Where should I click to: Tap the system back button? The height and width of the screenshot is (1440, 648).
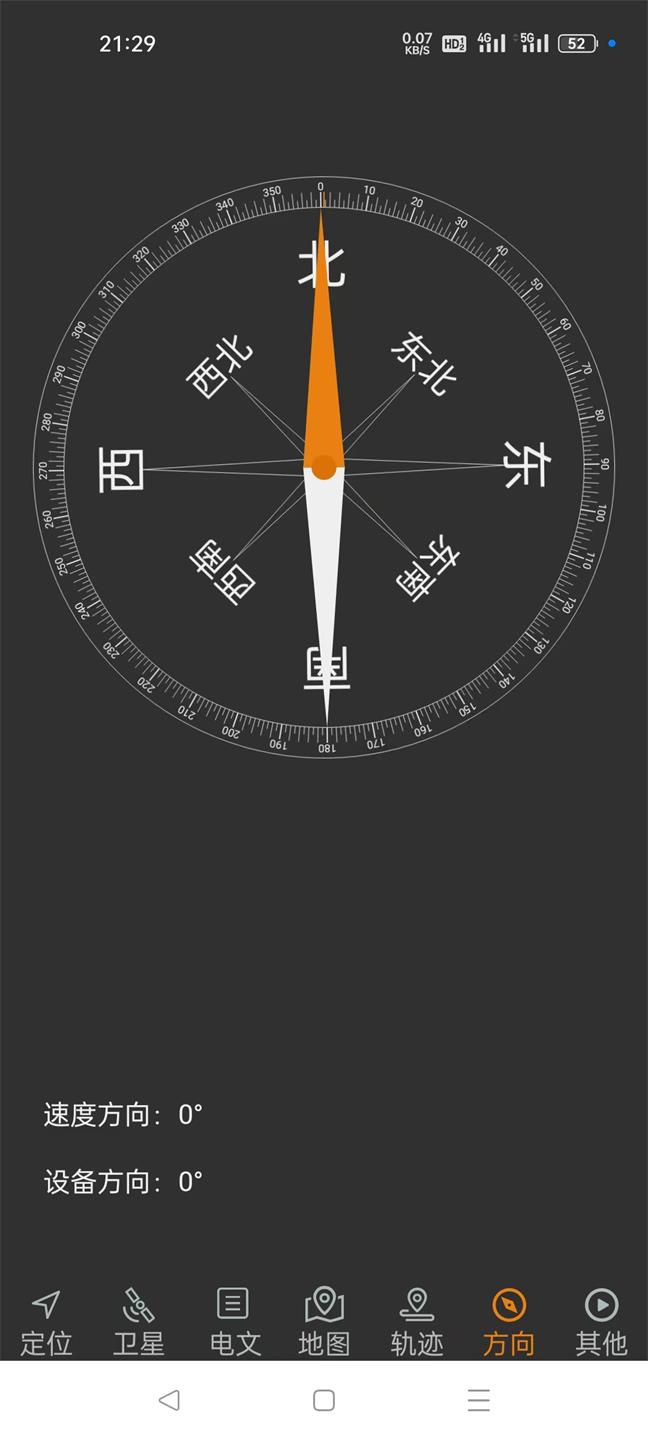coord(169,1400)
